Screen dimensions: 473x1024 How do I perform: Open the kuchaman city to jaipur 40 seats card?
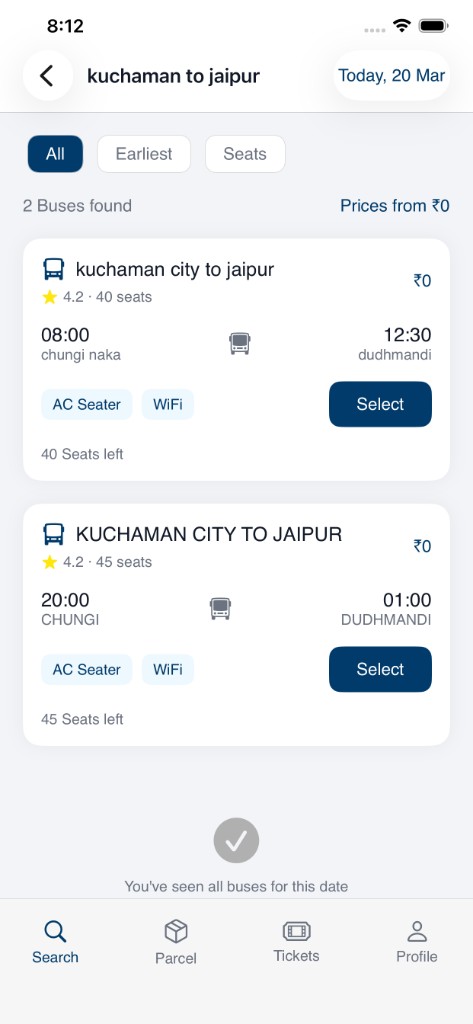pyautogui.click(x=236, y=360)
